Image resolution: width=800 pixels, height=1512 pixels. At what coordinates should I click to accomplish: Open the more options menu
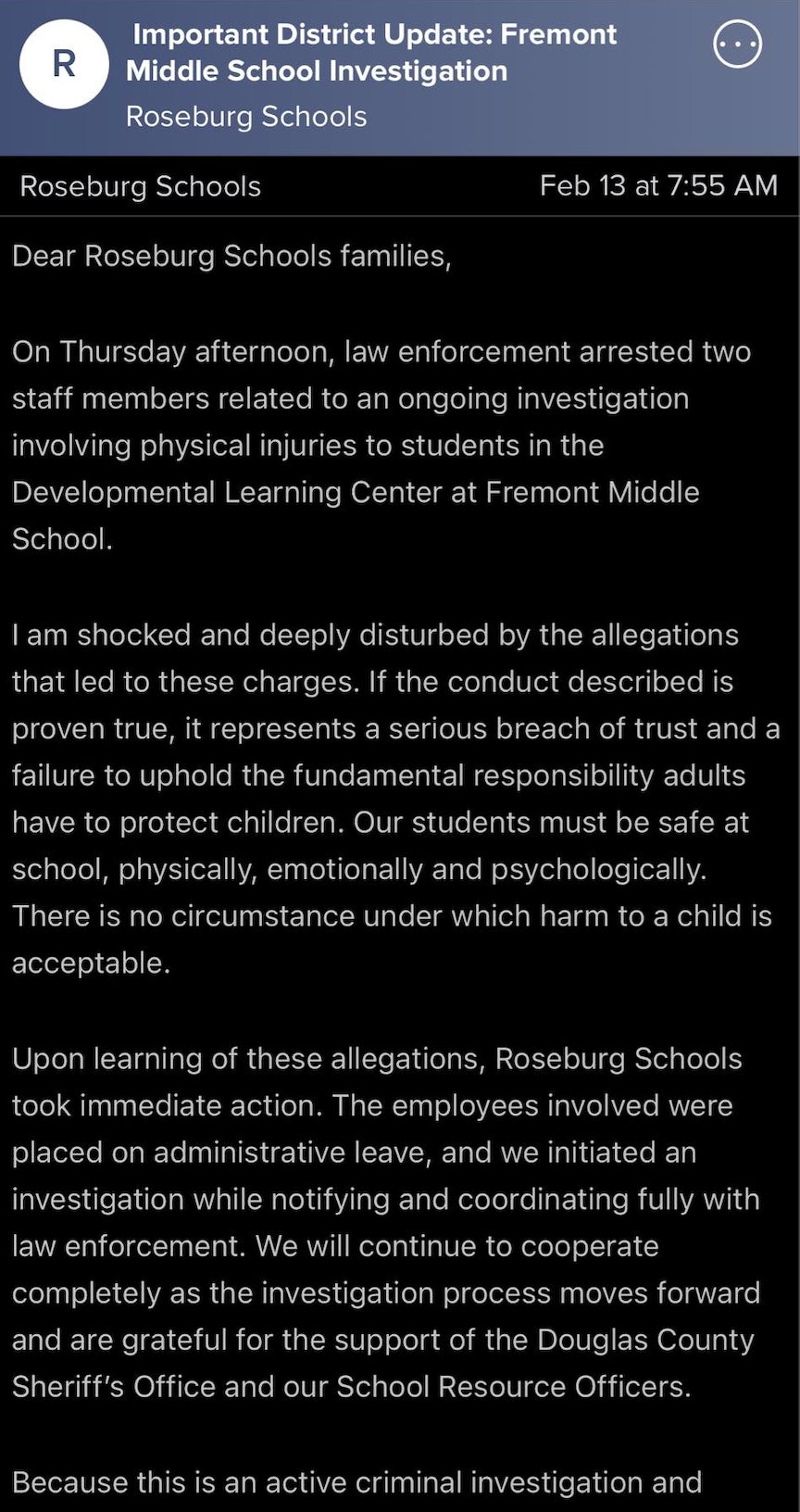pos(737,44)
